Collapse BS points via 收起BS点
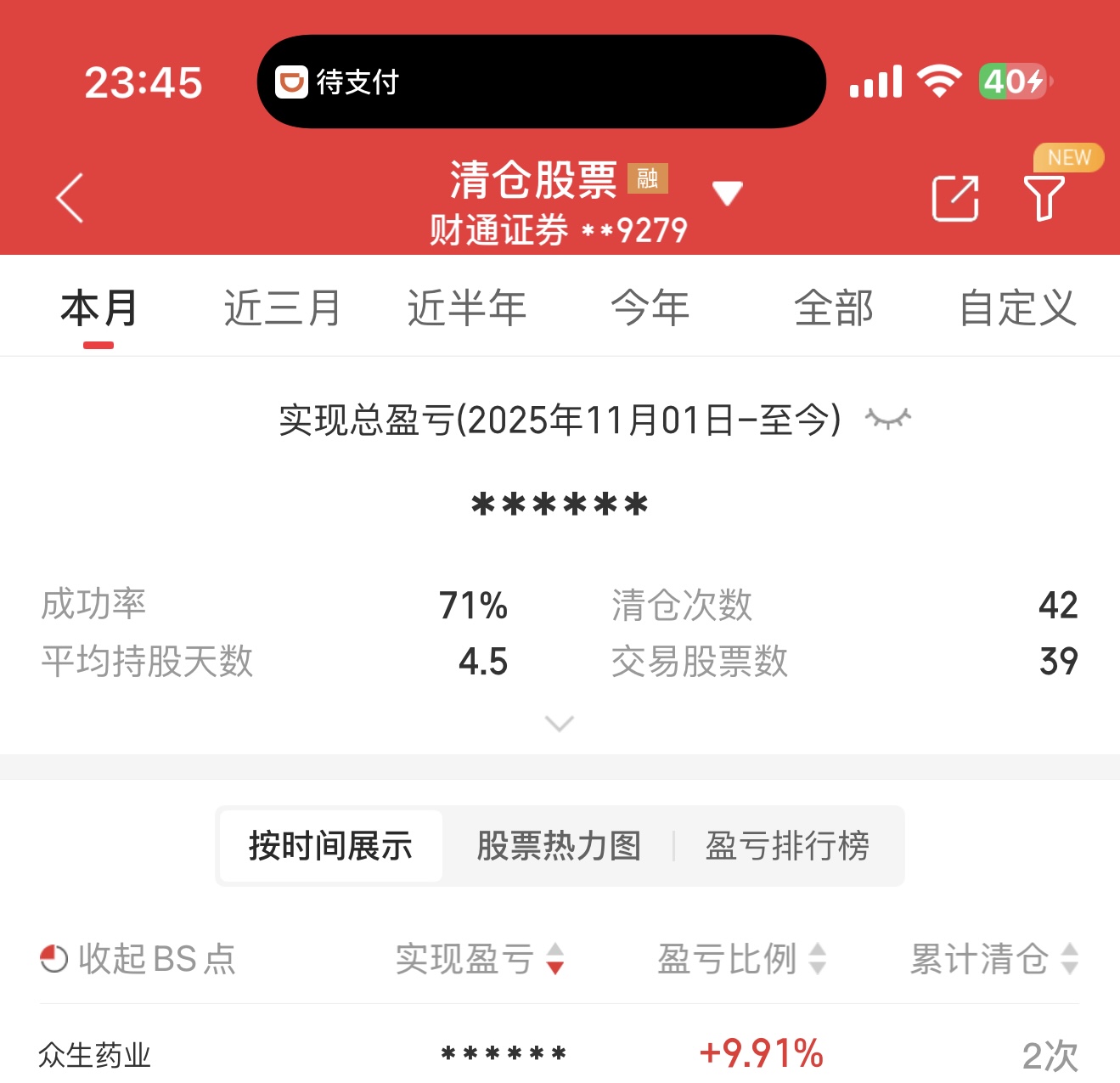Viewport: 1120px width, 1083px height. coord(138,959)
